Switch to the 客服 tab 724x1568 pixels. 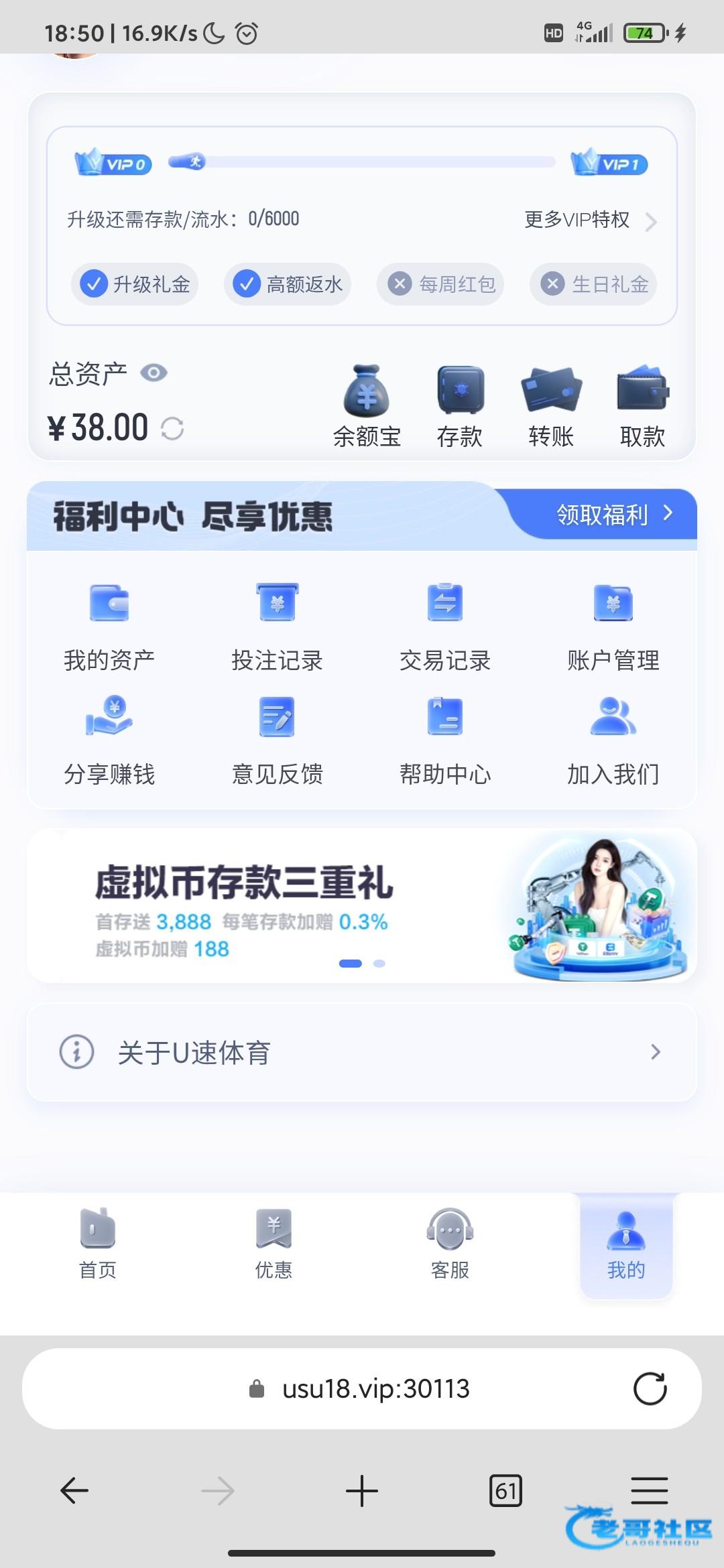[450, 1244]
